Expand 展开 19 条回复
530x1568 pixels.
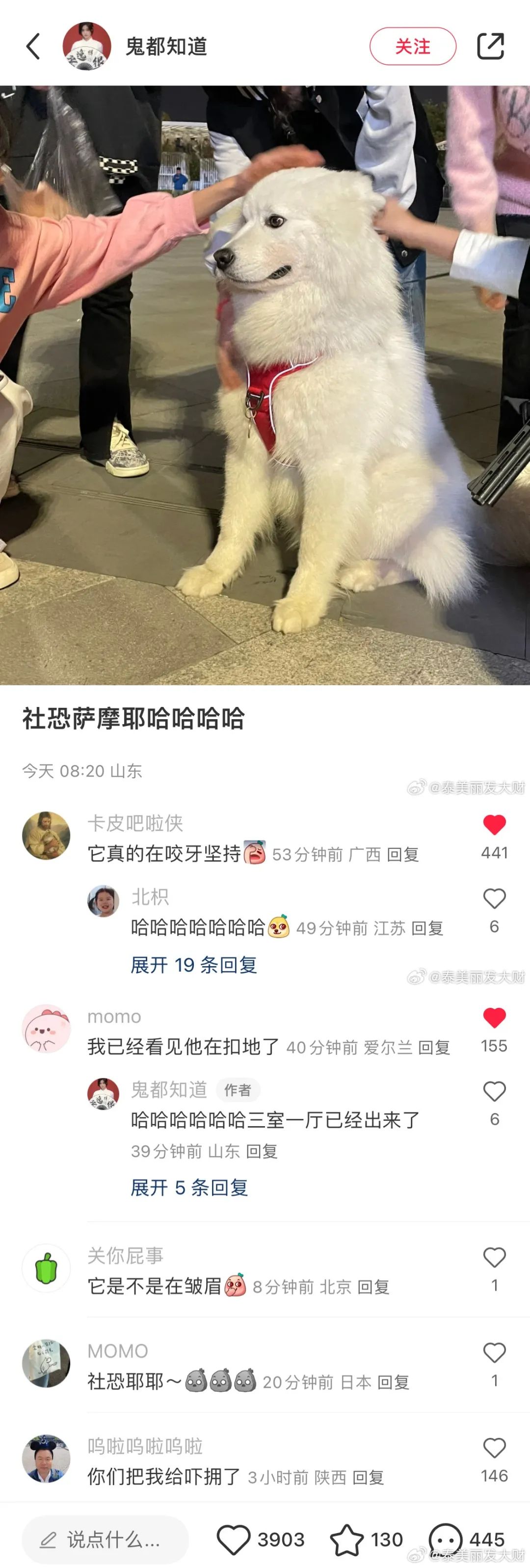pyautogui.click(x=193, y=965)
